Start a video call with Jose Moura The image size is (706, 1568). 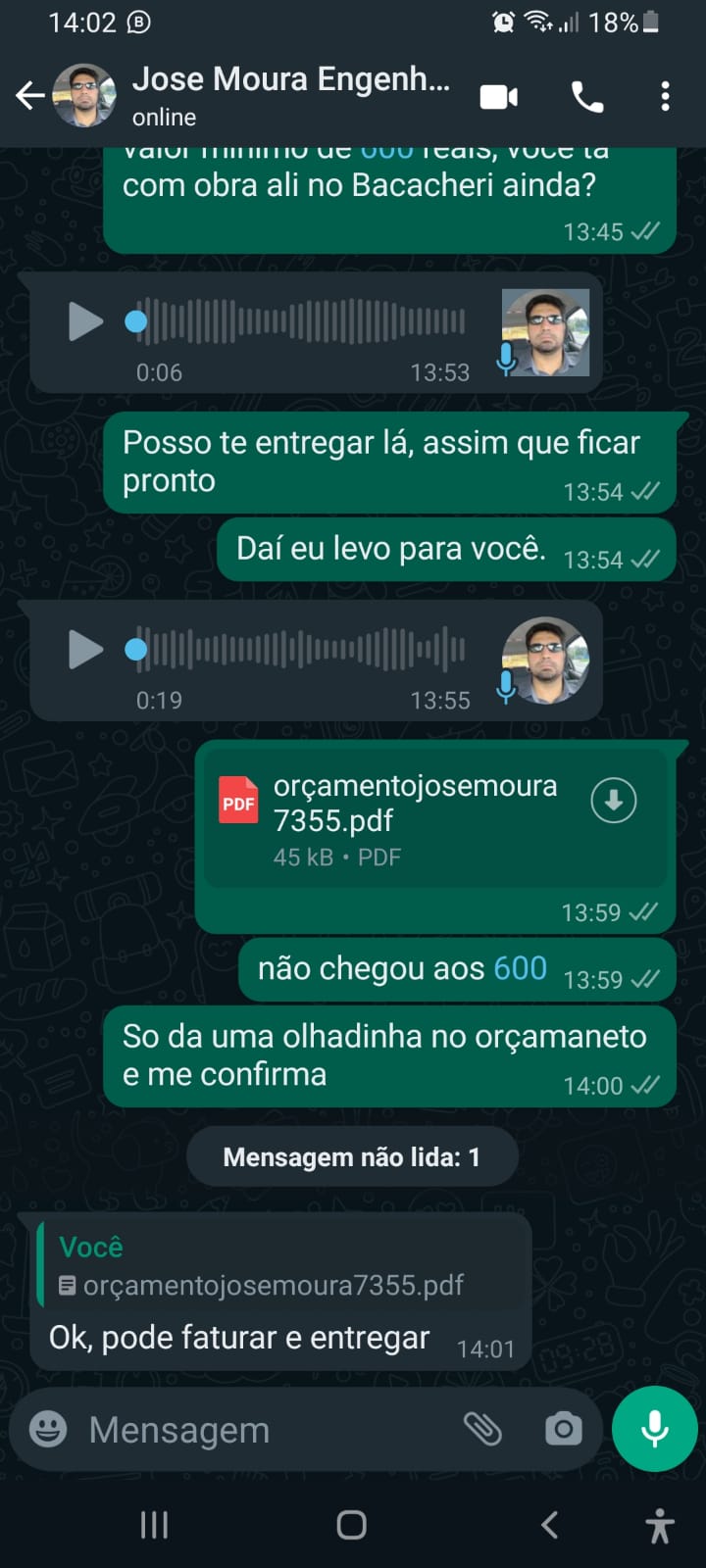(x=499, y=97)
